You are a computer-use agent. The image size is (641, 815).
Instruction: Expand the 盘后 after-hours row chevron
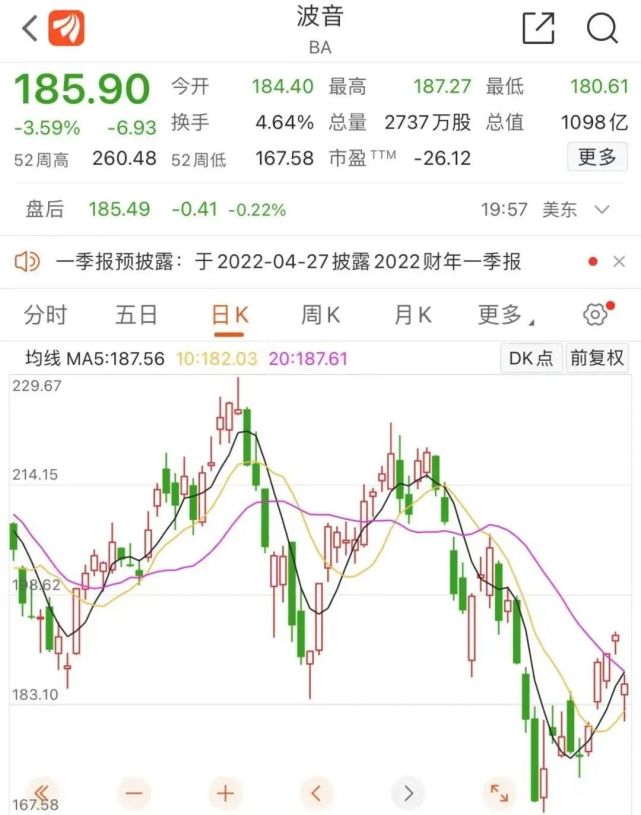tap(602, 209)
